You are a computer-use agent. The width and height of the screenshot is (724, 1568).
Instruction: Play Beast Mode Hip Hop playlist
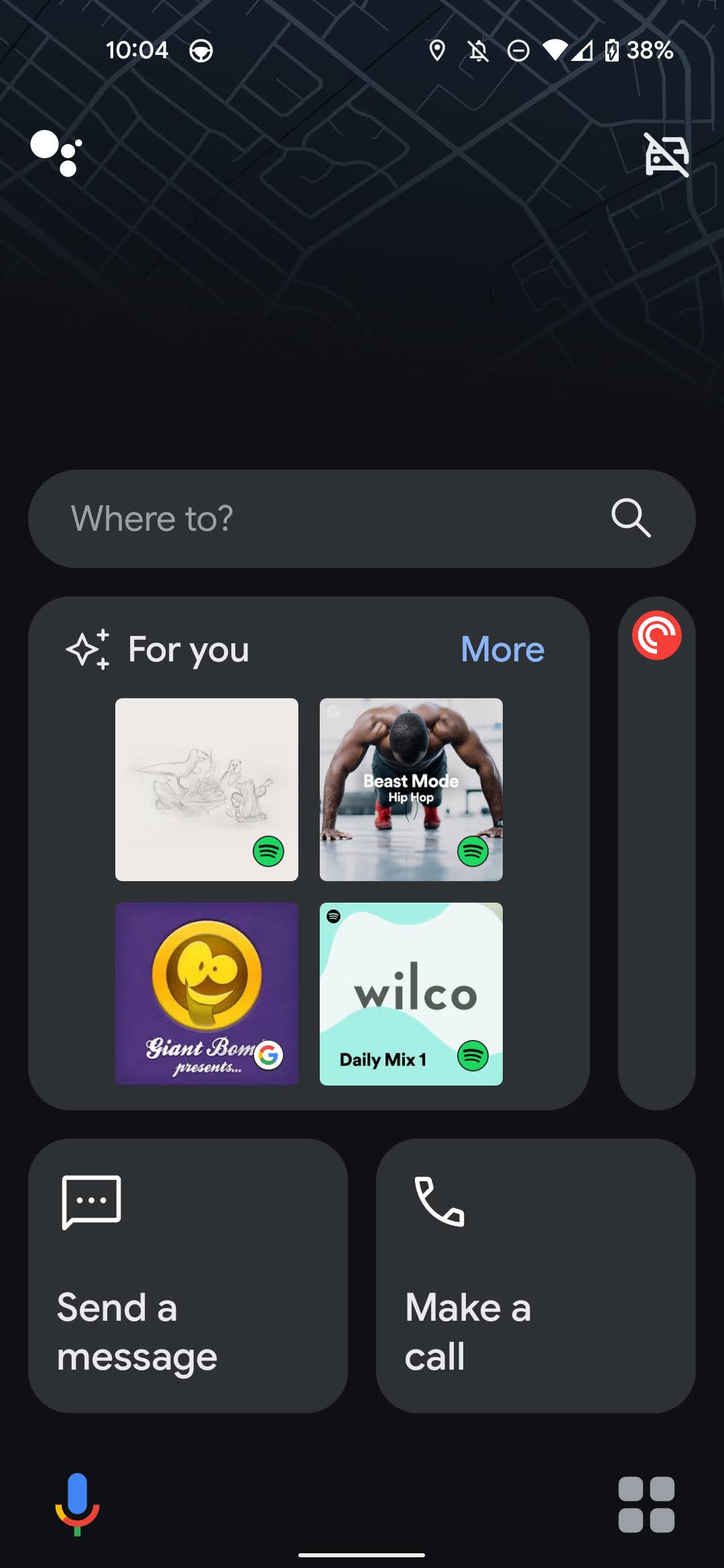411,789
